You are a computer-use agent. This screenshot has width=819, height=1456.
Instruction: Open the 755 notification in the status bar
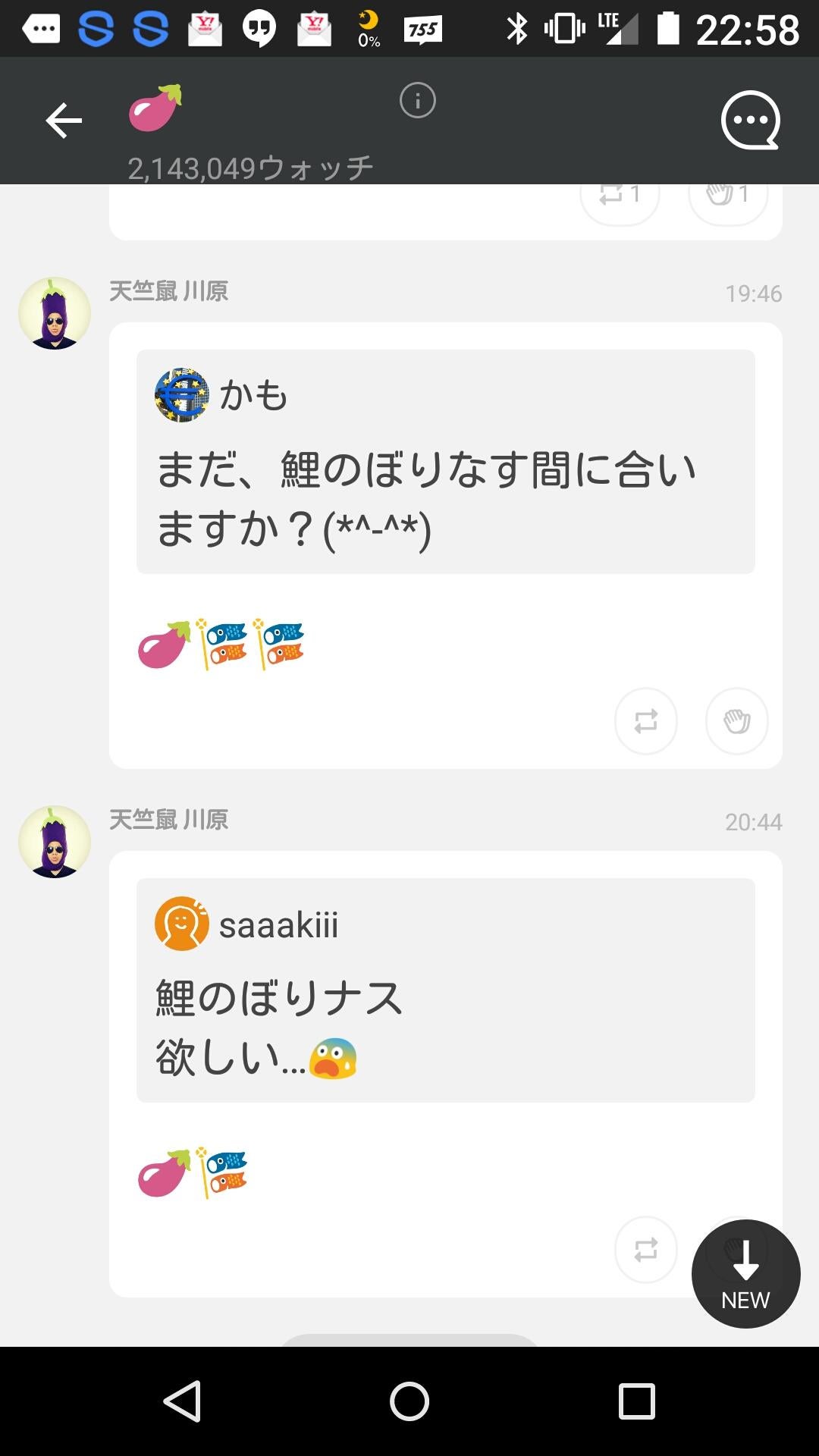423,27
